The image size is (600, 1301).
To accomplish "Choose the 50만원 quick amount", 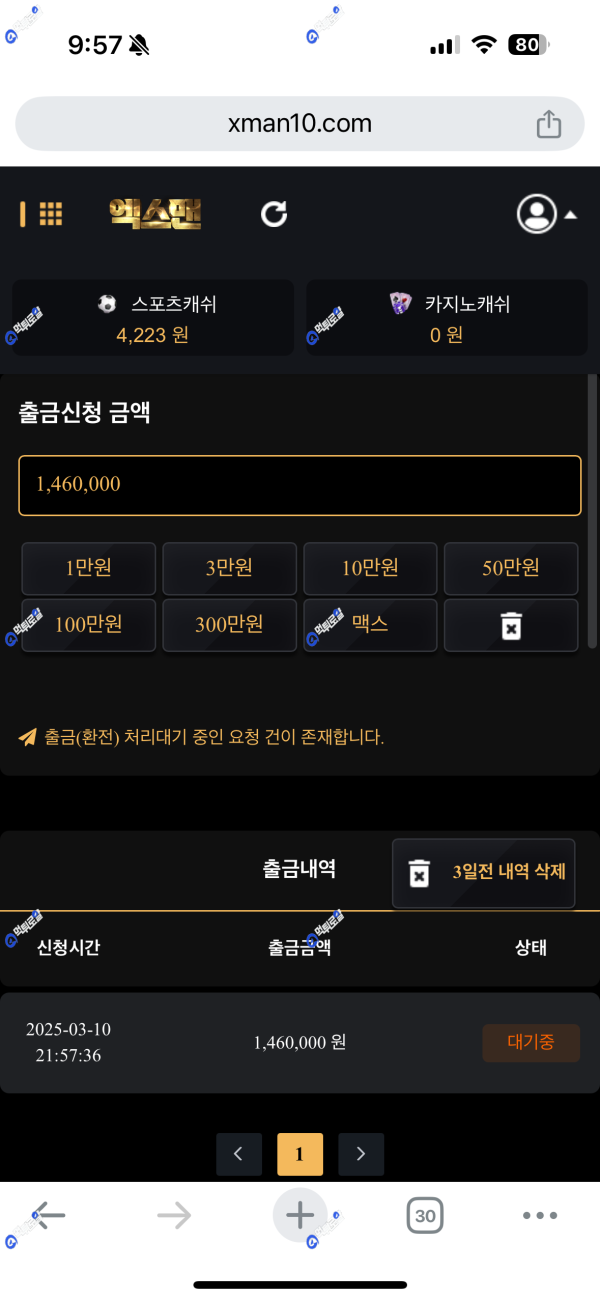I will click(x=511, y=568).
